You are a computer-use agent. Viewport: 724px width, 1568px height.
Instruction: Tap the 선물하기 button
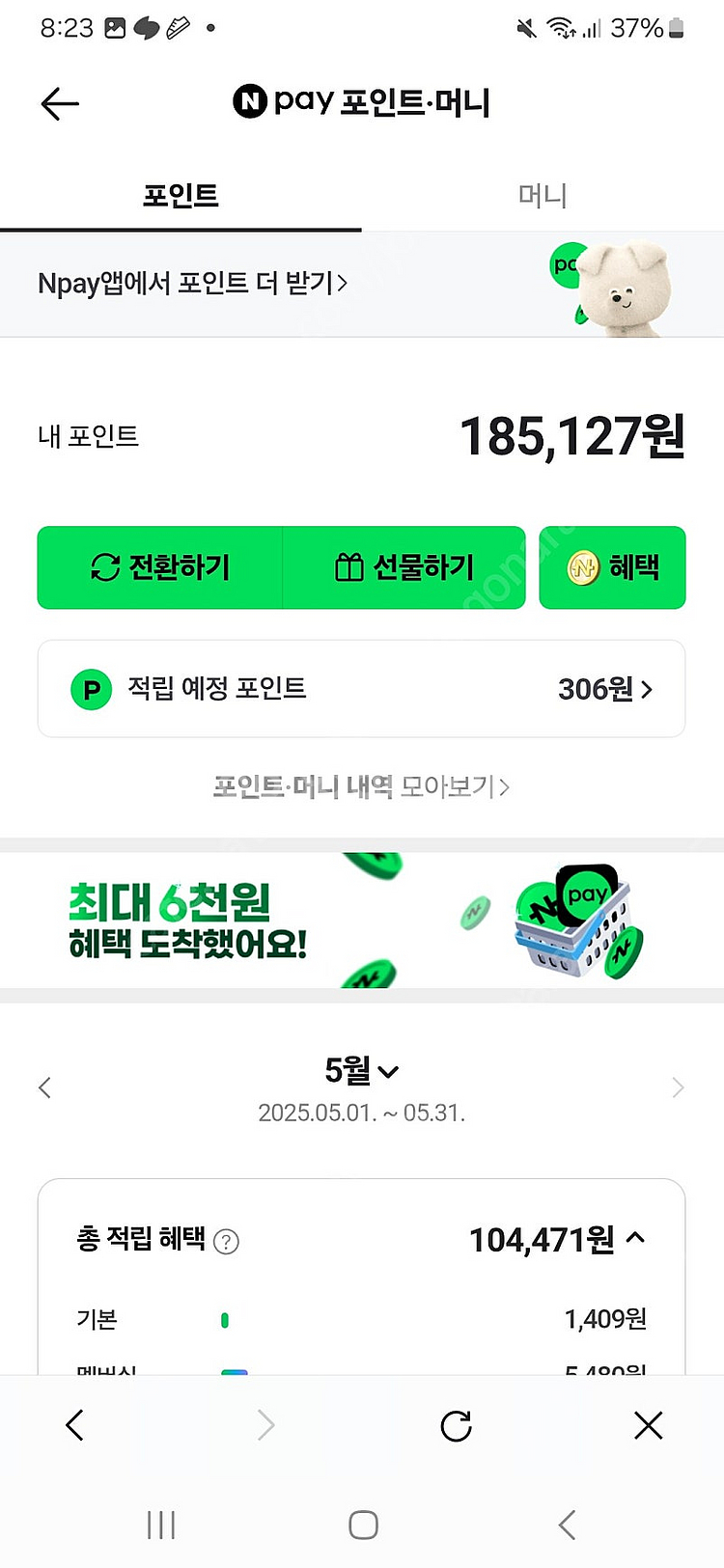point(404,567)
